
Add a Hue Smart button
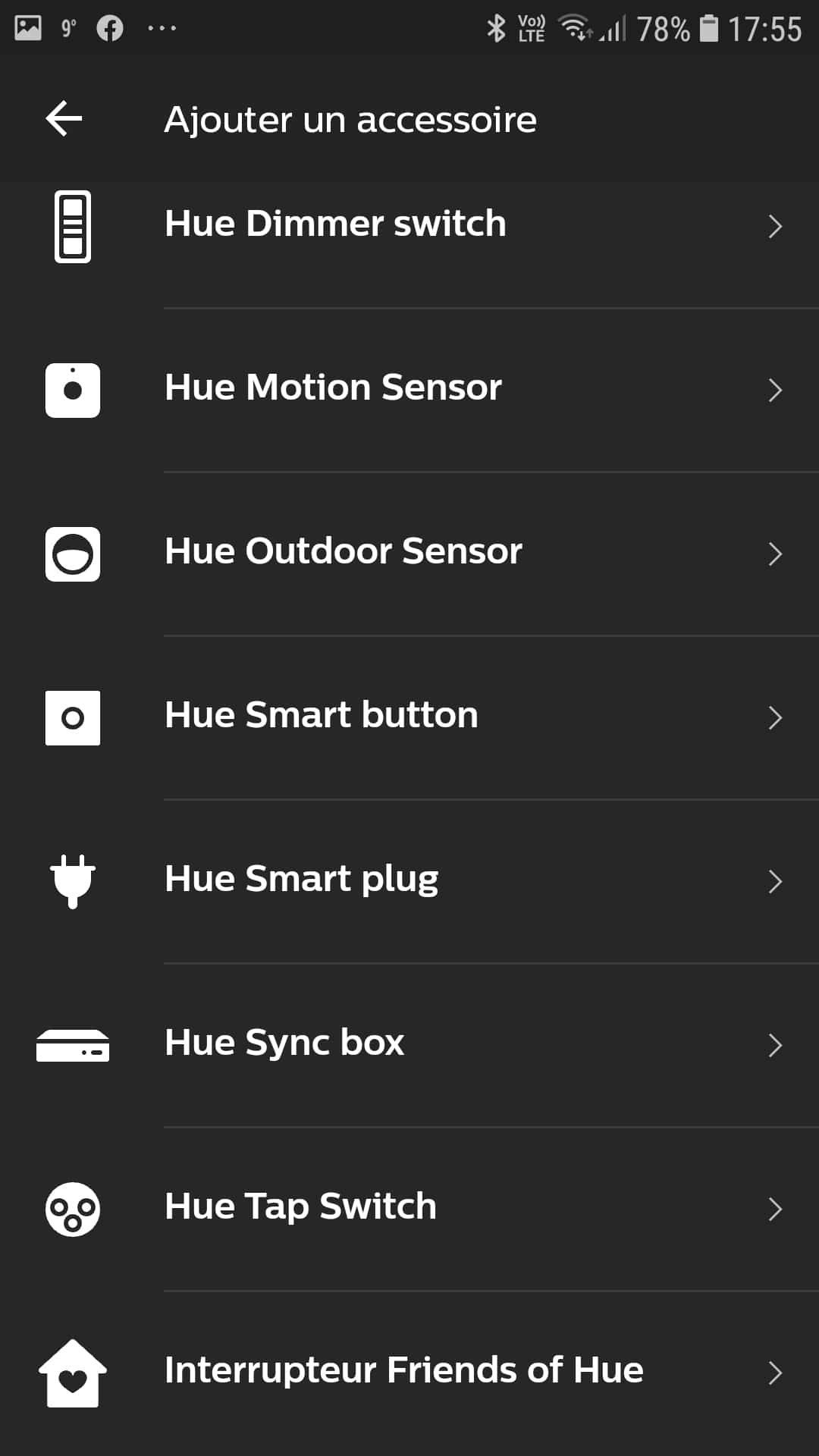[x=409, y=717]
